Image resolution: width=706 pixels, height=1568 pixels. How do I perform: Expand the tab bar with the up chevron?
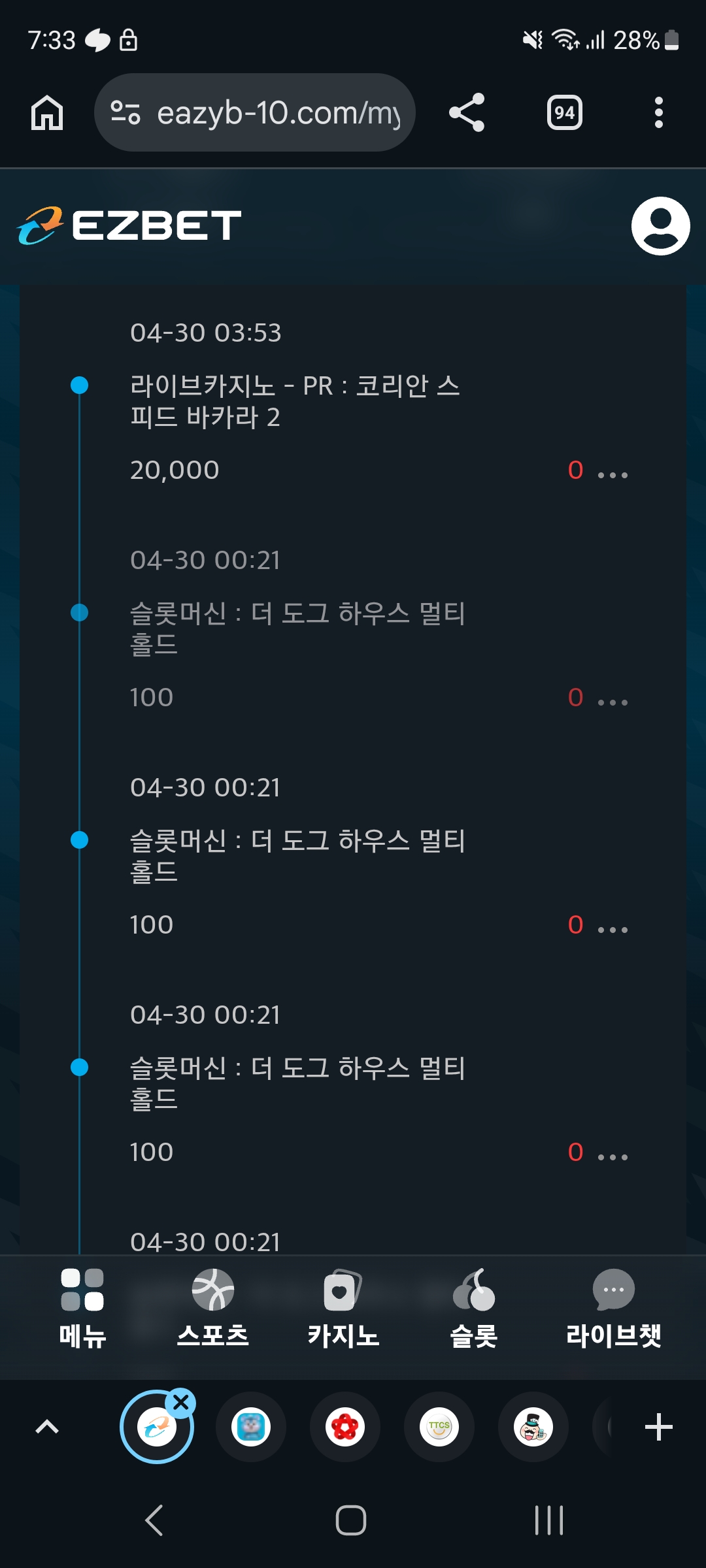pos(47,1427)
